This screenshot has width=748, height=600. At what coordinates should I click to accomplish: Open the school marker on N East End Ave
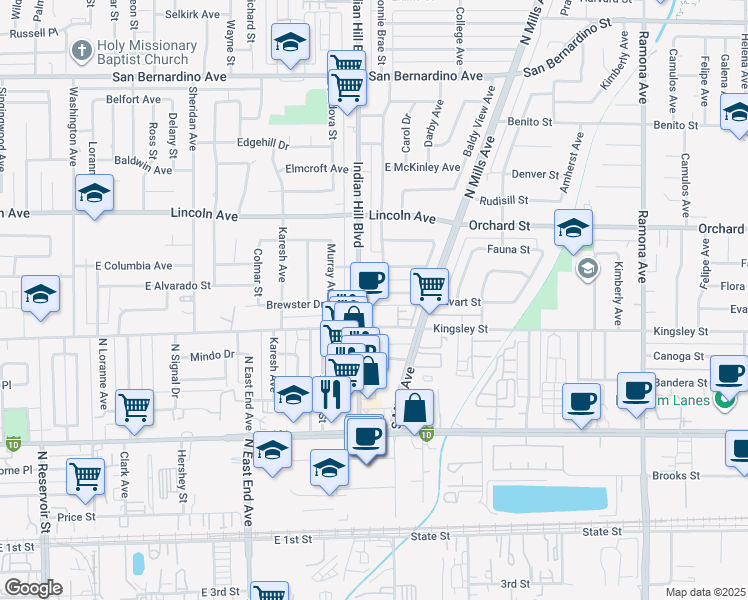click(272, 450)
